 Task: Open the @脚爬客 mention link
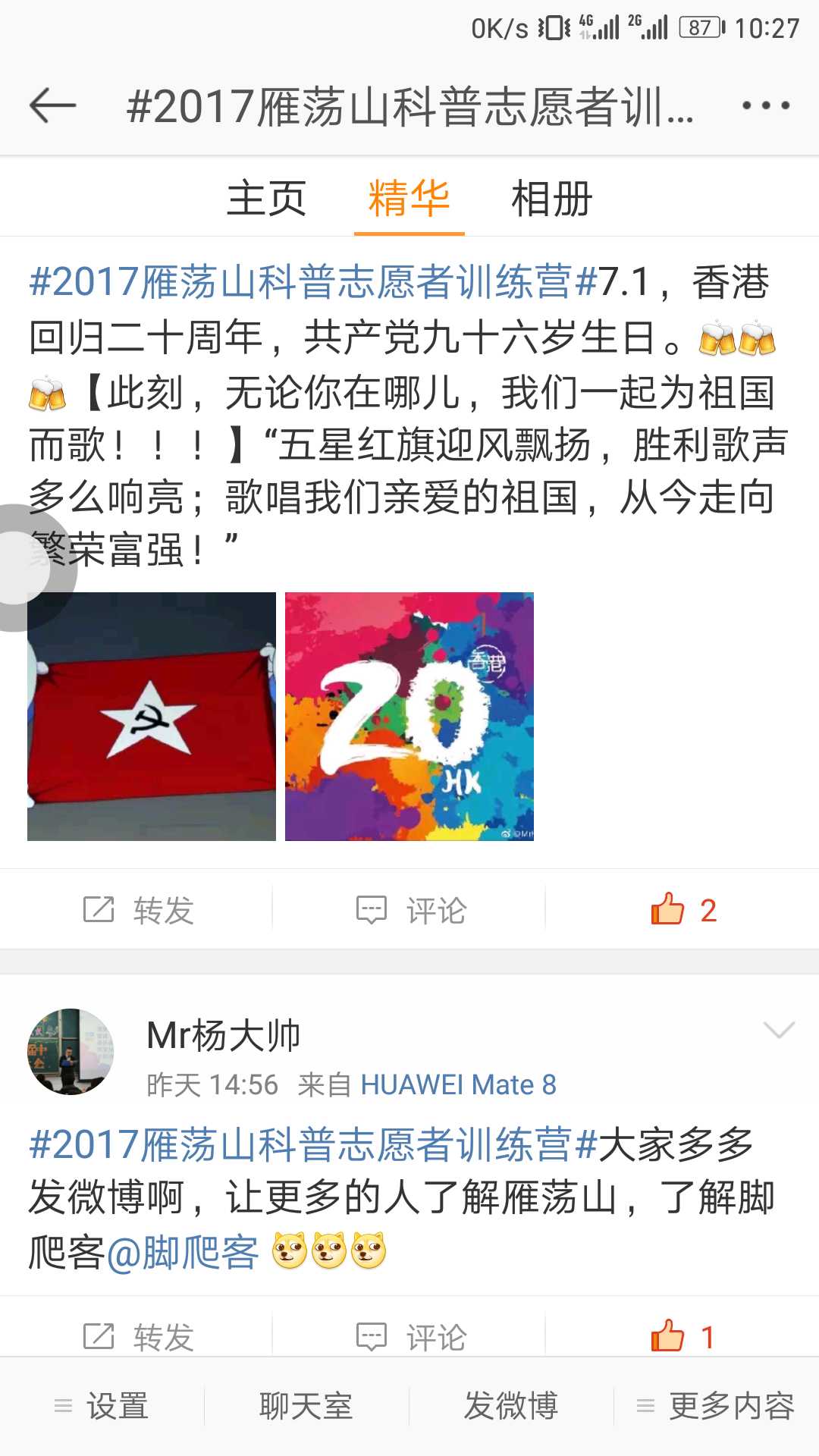(182, 1252)
